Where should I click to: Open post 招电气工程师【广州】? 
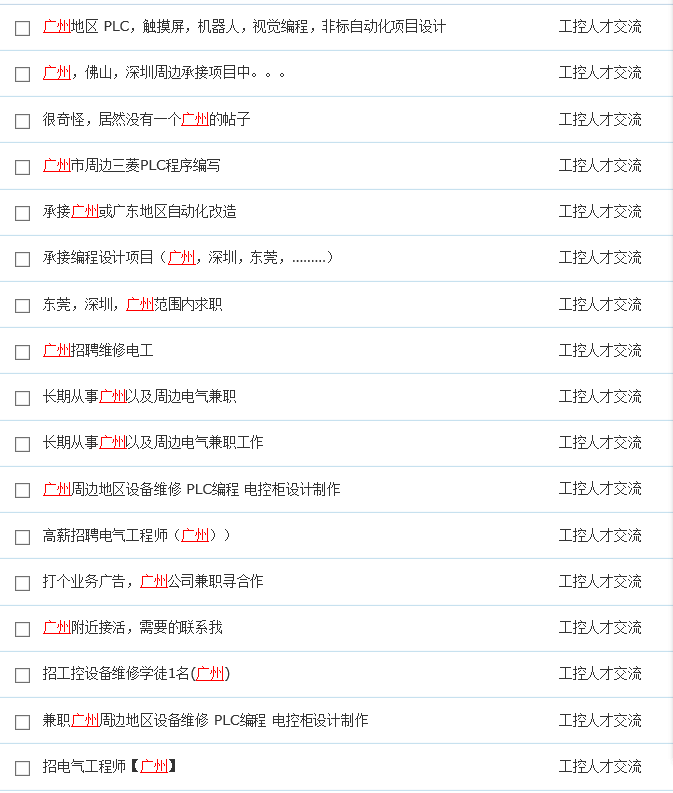coord(110,767)
